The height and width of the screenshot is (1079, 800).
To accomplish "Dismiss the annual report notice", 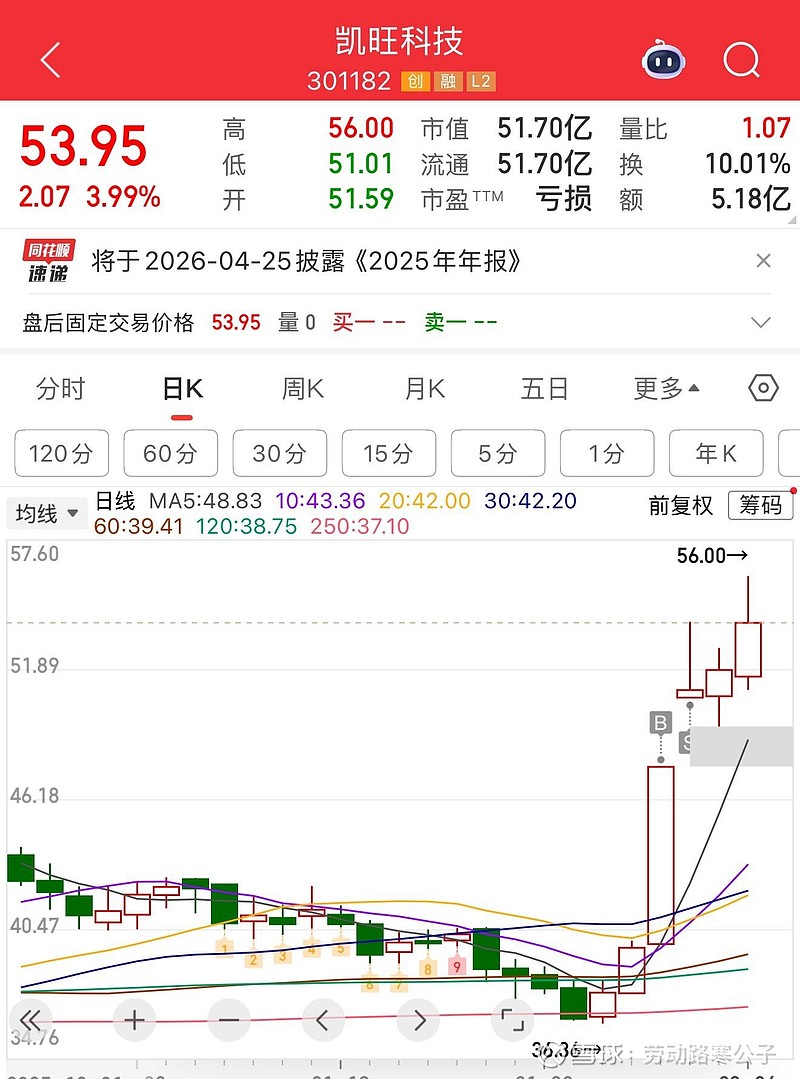I will pyautogui.click(x=763, y=261).
